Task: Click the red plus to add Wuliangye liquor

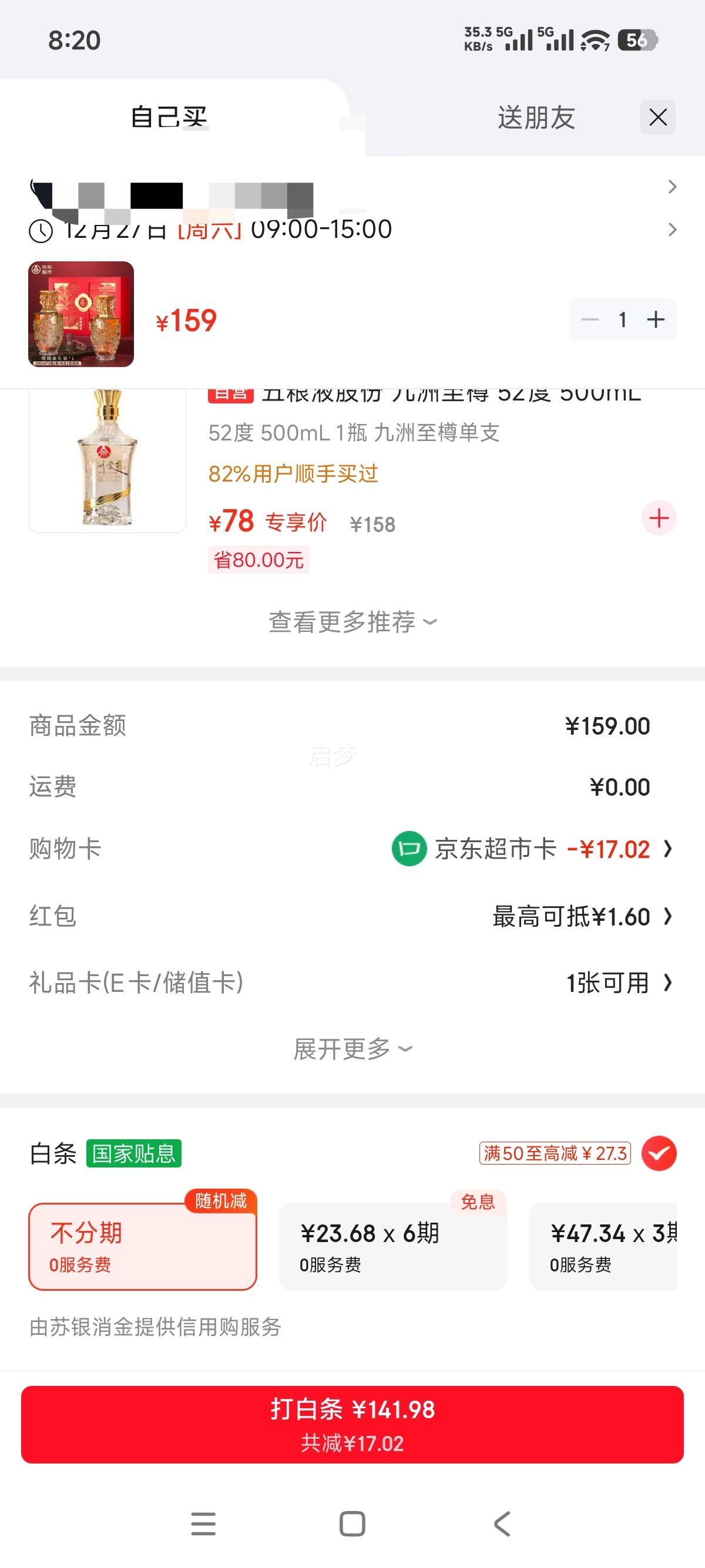Action: (659, 519)
